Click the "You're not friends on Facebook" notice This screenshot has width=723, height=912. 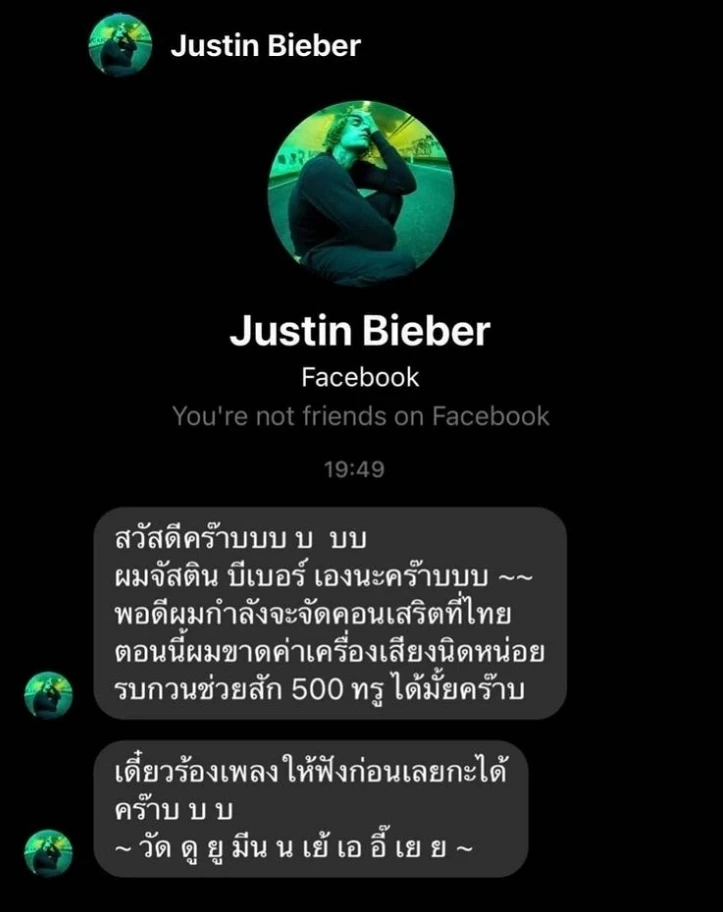[x=360, y=416]
